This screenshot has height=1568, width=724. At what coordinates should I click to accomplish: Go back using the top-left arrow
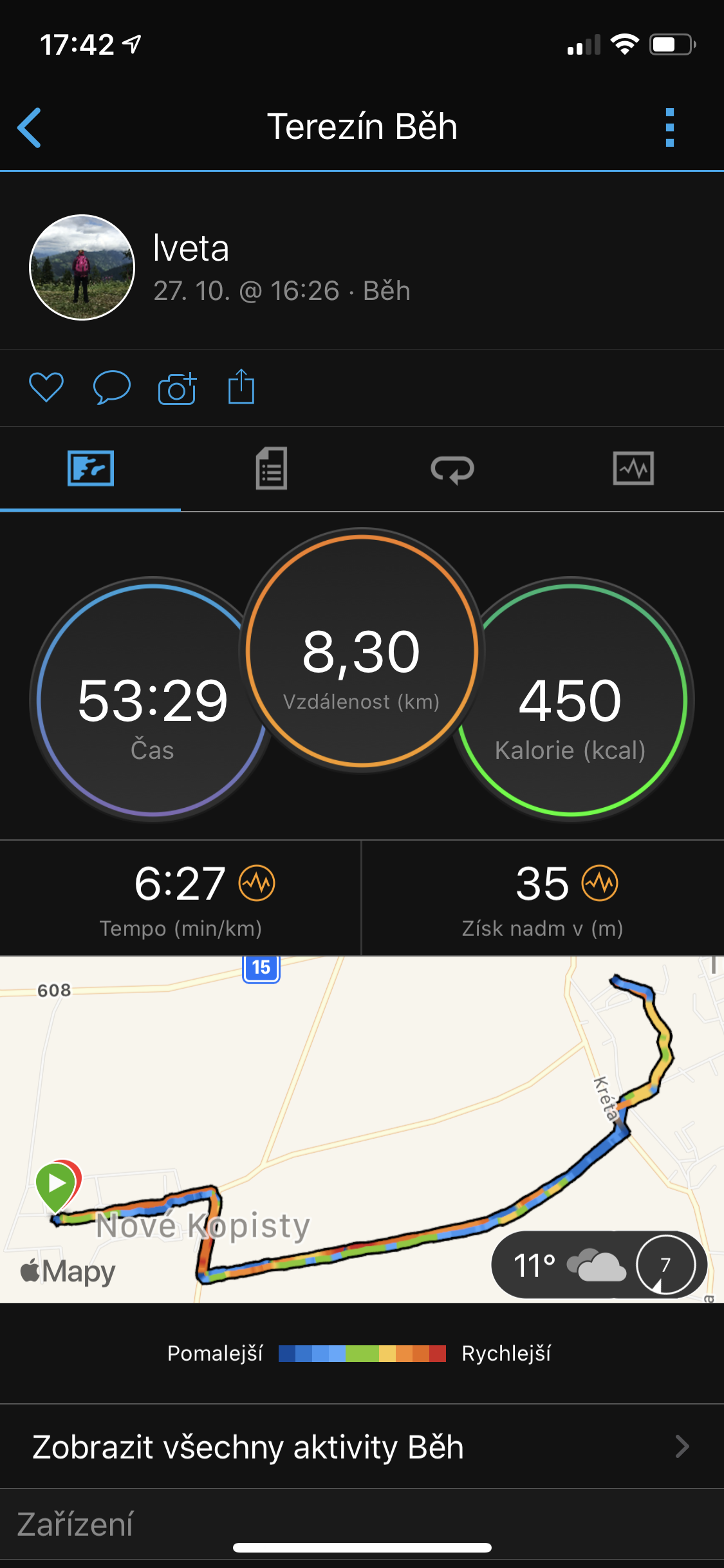pos(30,127)
